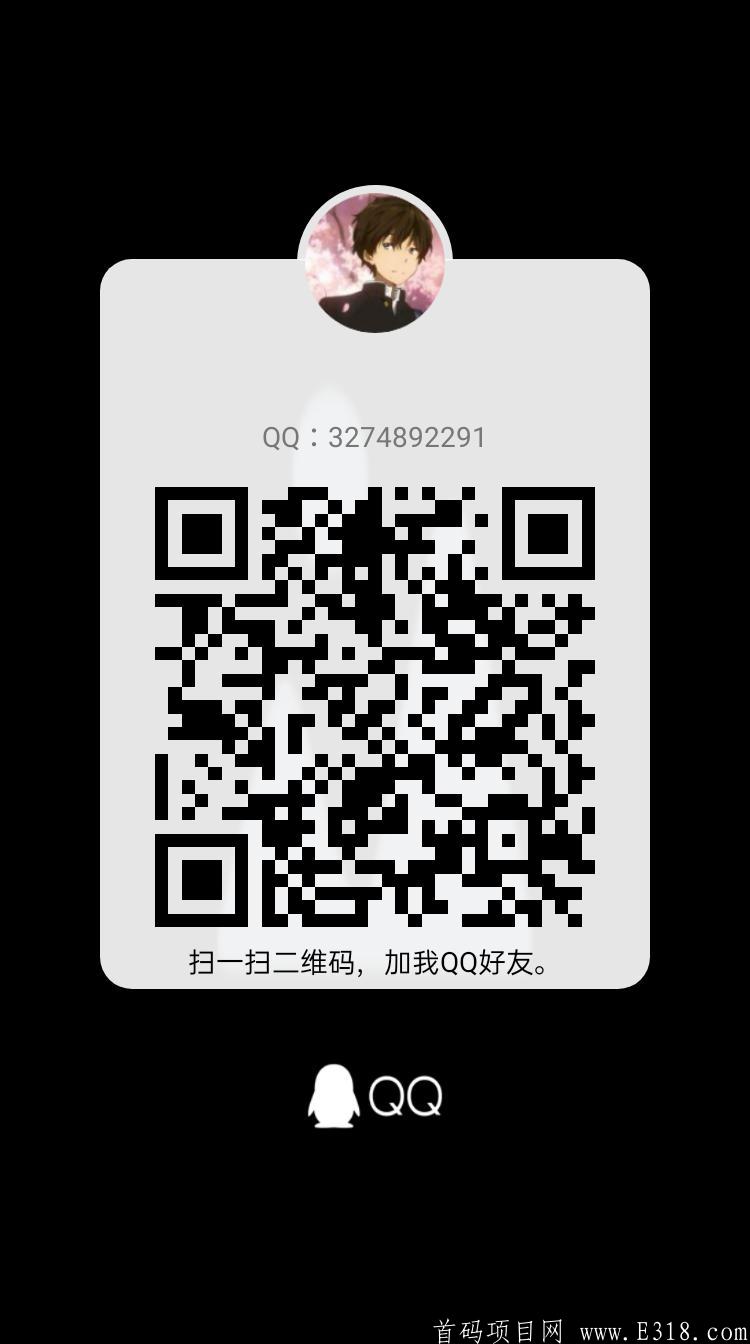Click the QQ penguin logo icon
Viewport: 750px width, 1344px height.
tap(337, 1097)
